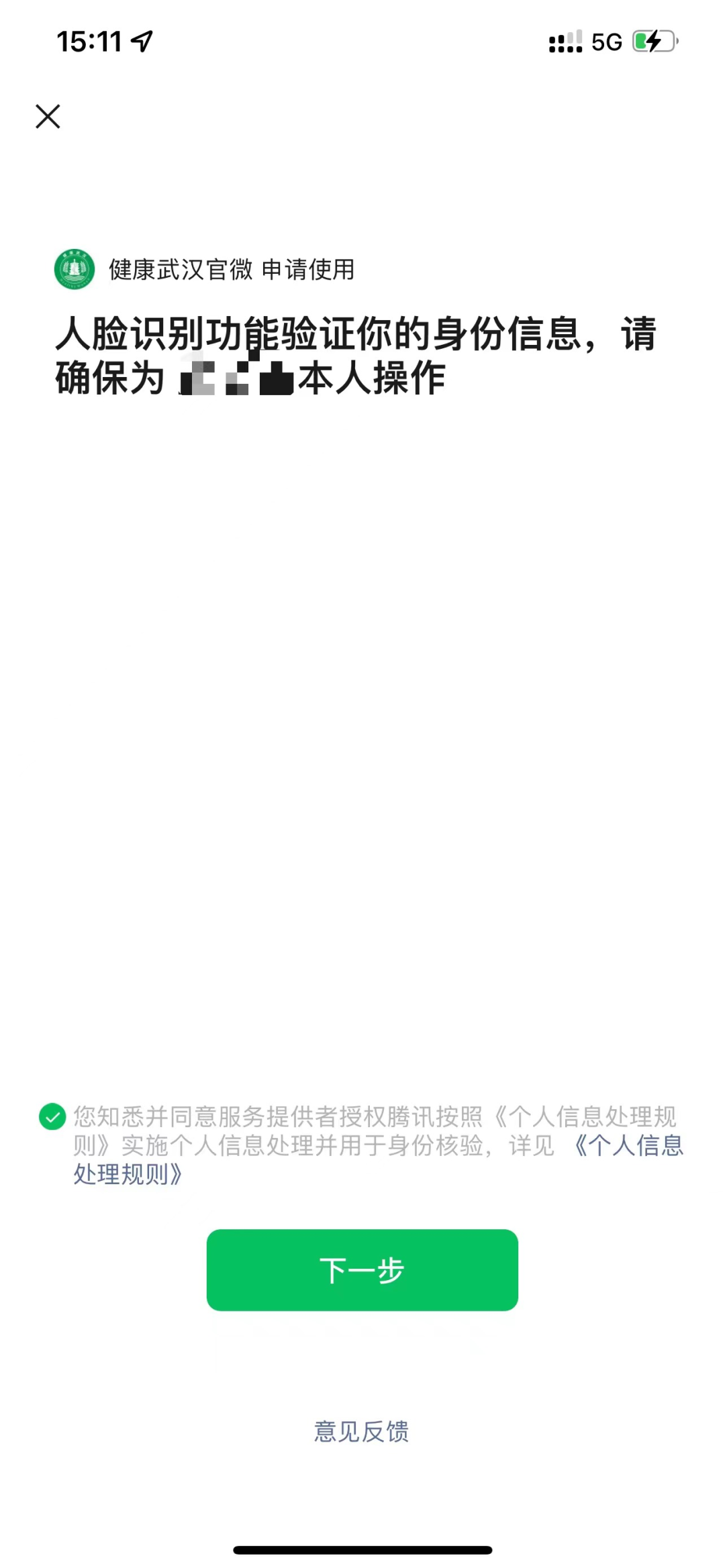Image resolution: width=725 pixels, height=1568 pixels.
Task: Tap the location arrow icon near the clock
Action: 140,42
